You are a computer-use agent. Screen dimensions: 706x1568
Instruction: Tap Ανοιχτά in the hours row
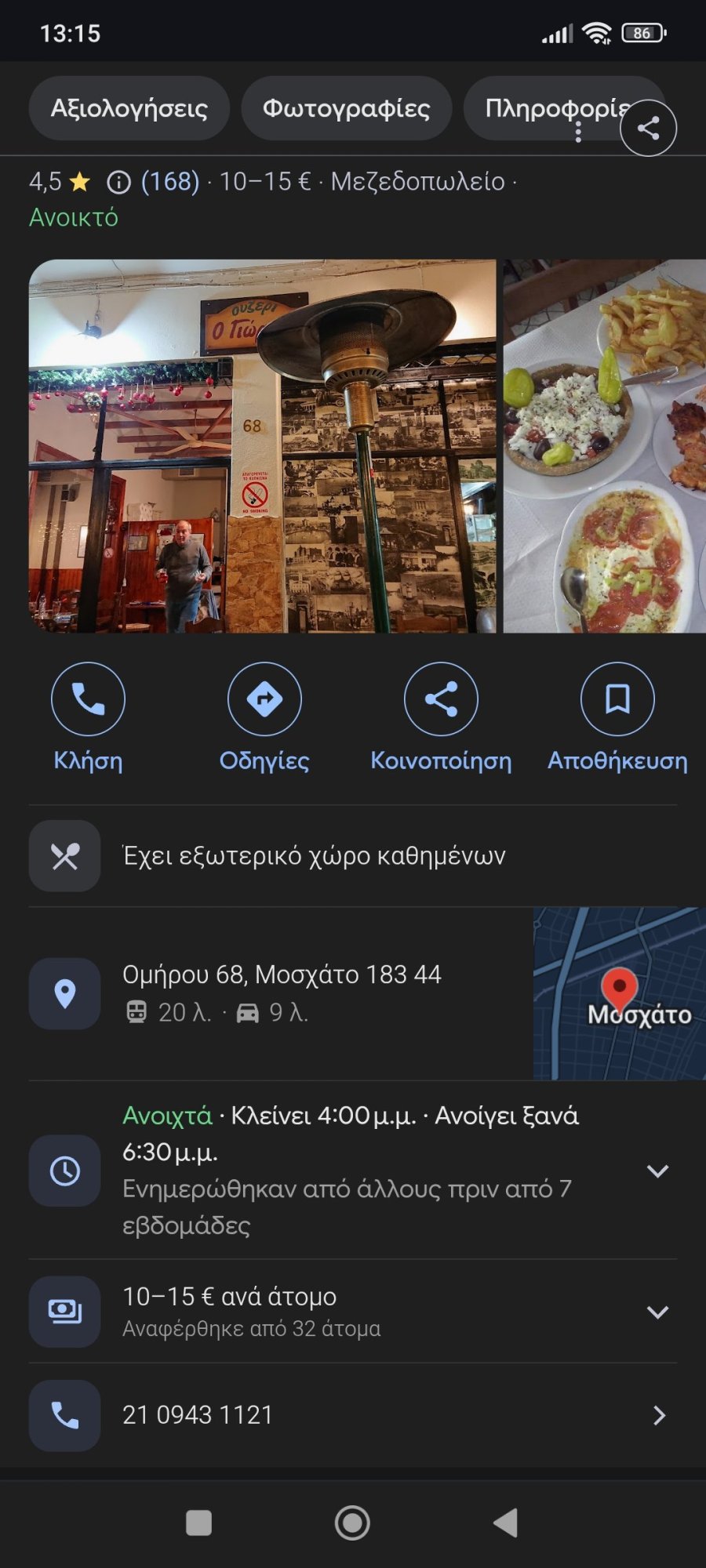[165, 1116]
